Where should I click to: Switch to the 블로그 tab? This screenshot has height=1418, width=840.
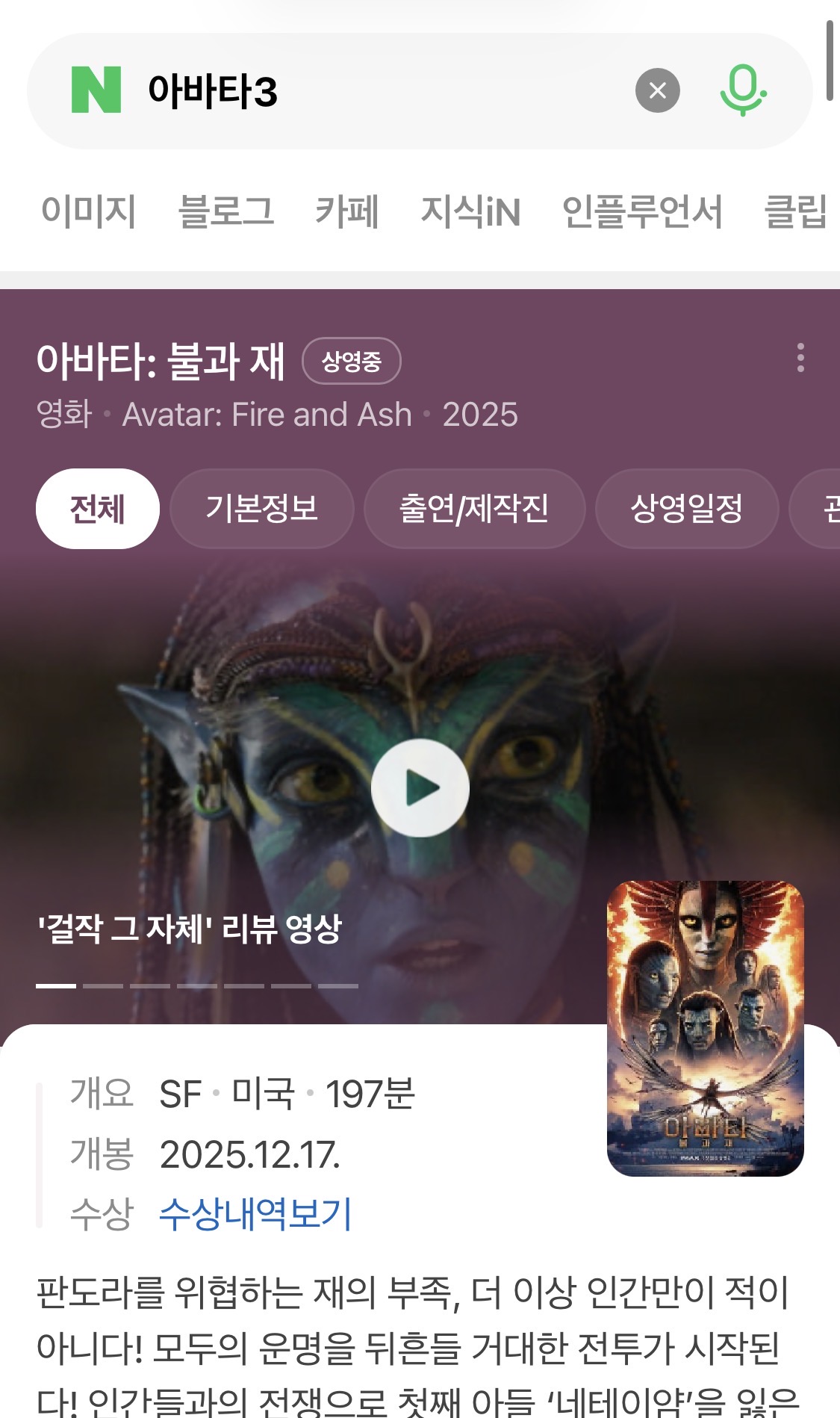point(225,211)
